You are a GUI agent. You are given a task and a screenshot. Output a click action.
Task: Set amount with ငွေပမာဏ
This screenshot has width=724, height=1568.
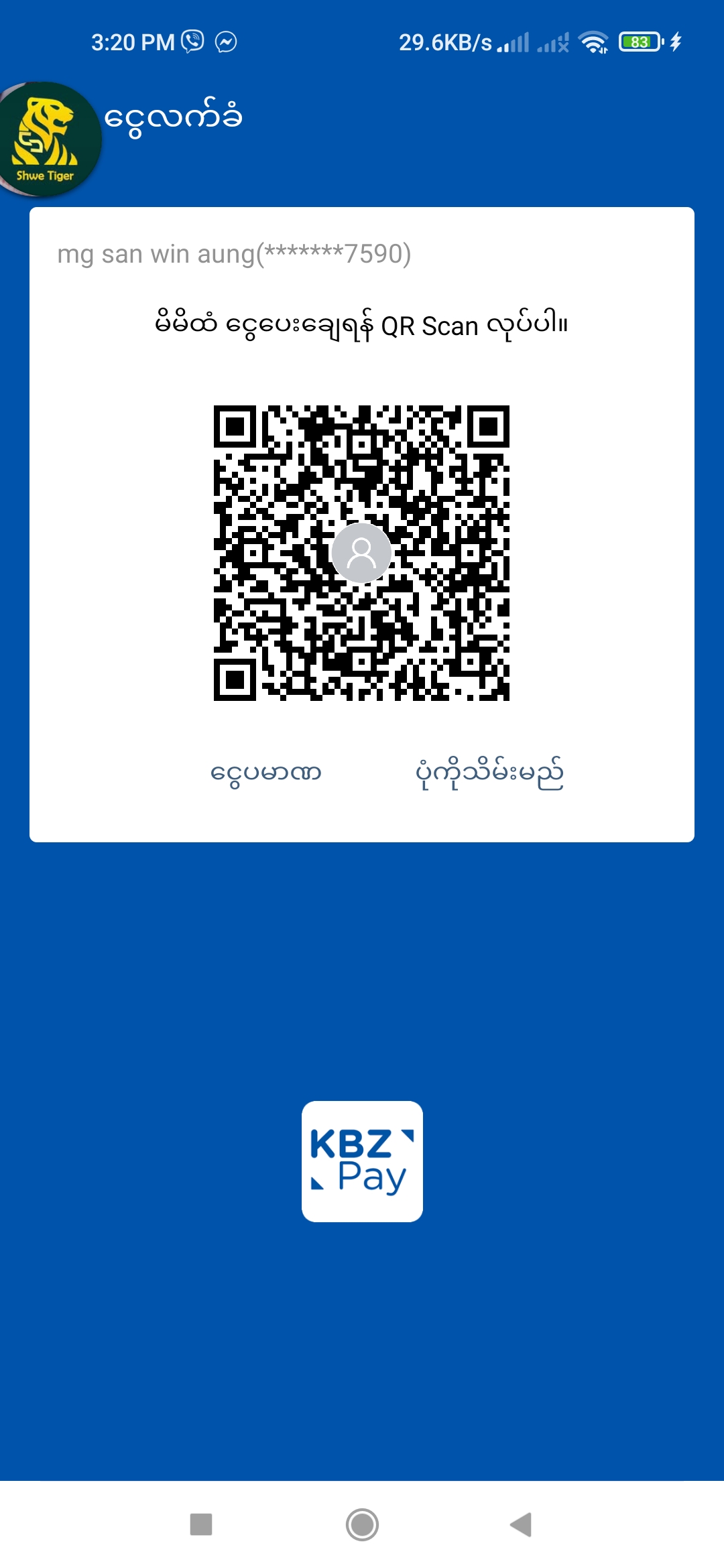(x=266, y=773)
